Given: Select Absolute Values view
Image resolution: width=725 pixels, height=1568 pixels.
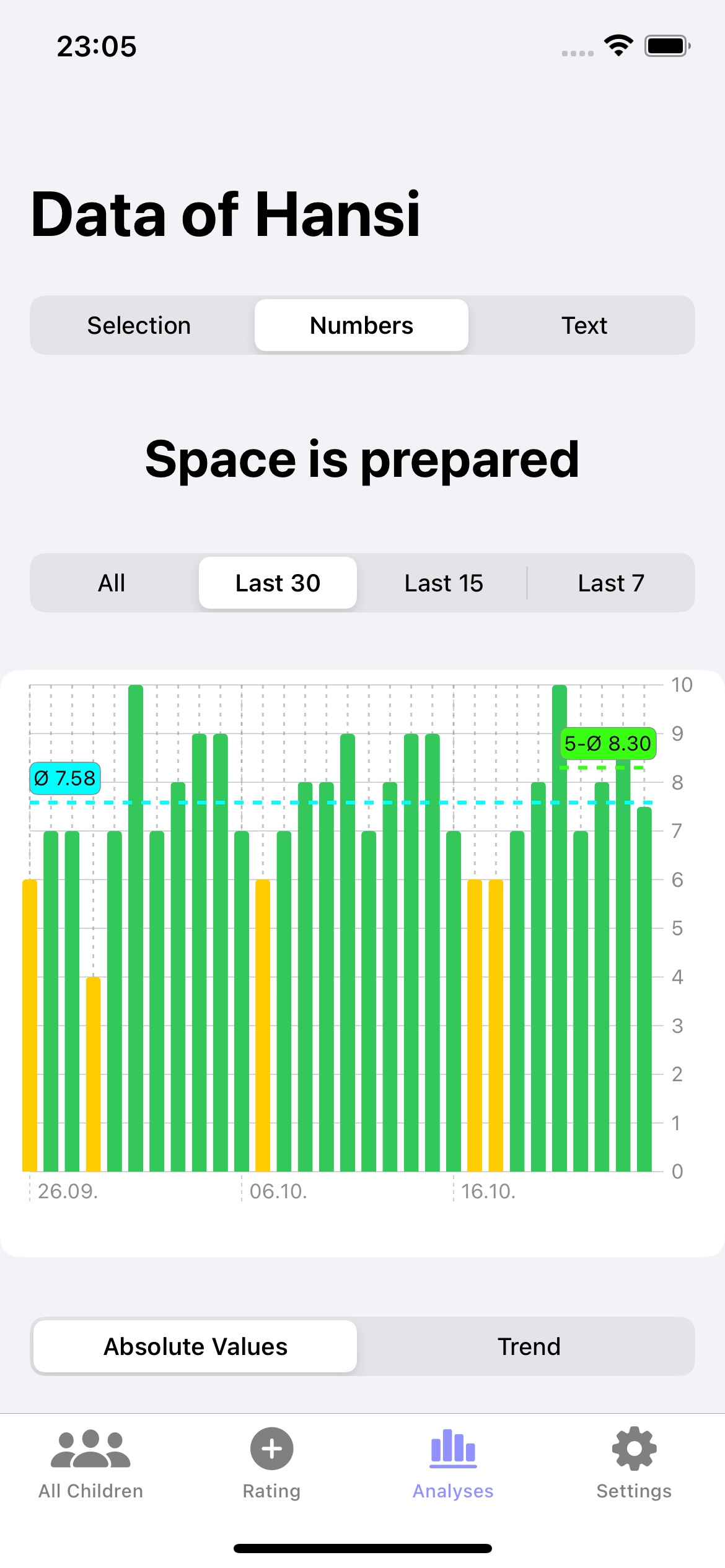Looking at the screenshot, I should tap(195, 1346).
